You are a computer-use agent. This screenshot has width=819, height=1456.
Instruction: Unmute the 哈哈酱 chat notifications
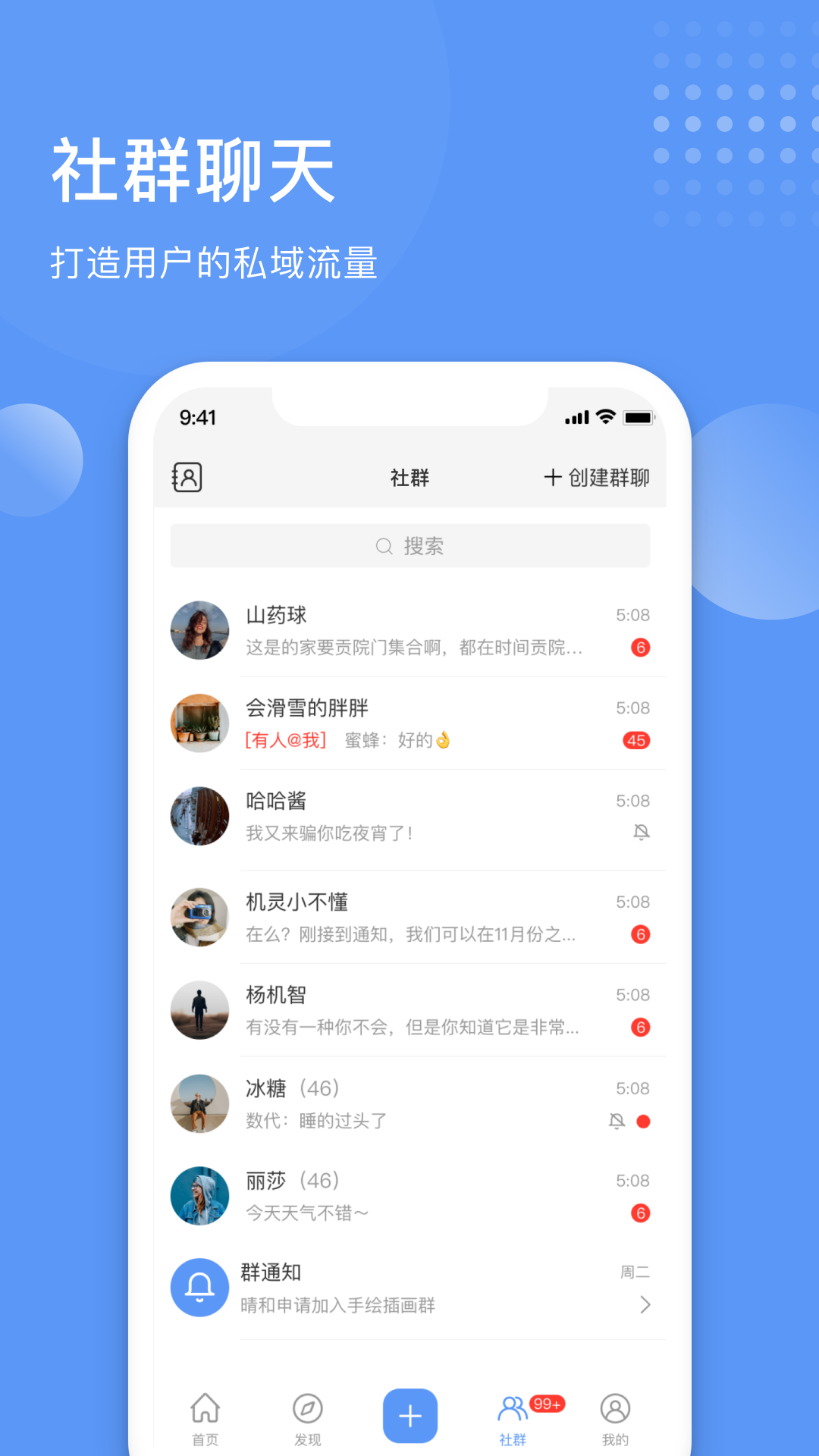[x=641, y=834]
